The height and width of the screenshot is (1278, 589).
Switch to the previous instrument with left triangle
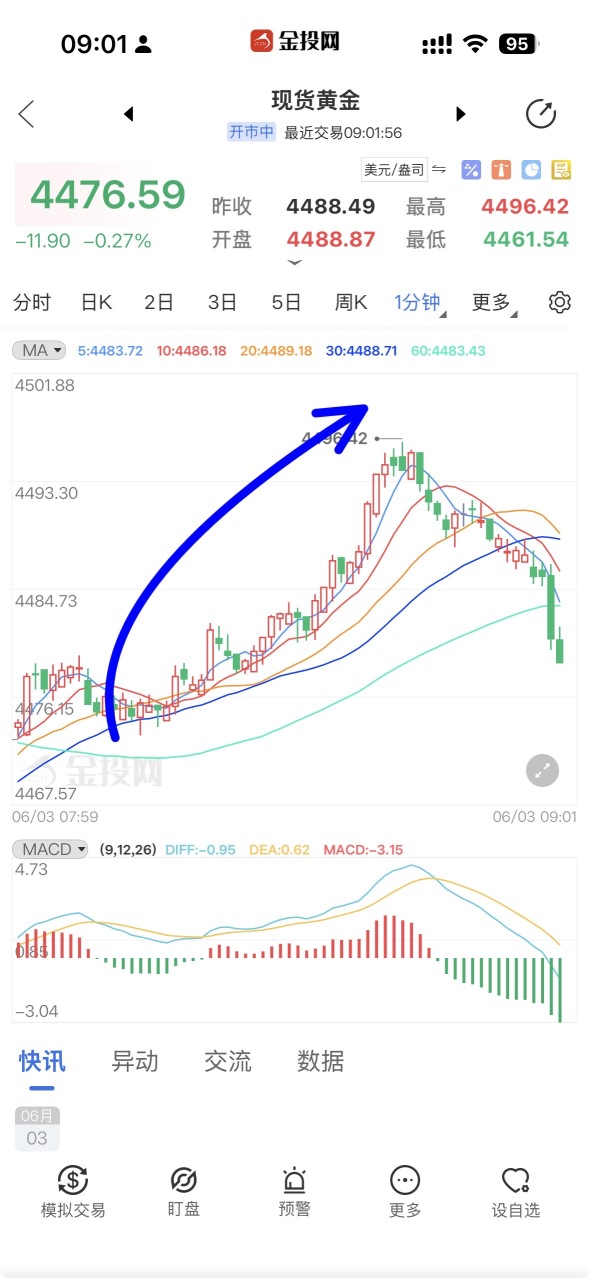tap(129, 114)
